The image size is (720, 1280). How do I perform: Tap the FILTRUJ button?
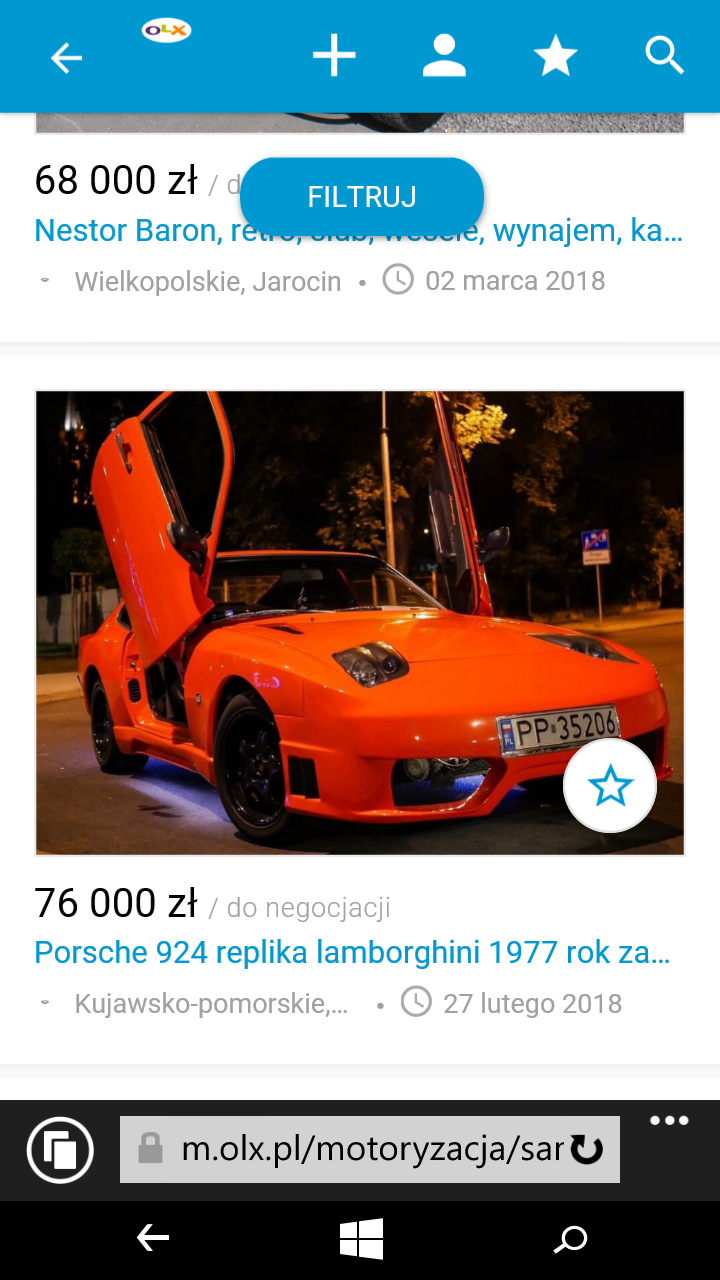pyautogui.click(x=362, y=196)
